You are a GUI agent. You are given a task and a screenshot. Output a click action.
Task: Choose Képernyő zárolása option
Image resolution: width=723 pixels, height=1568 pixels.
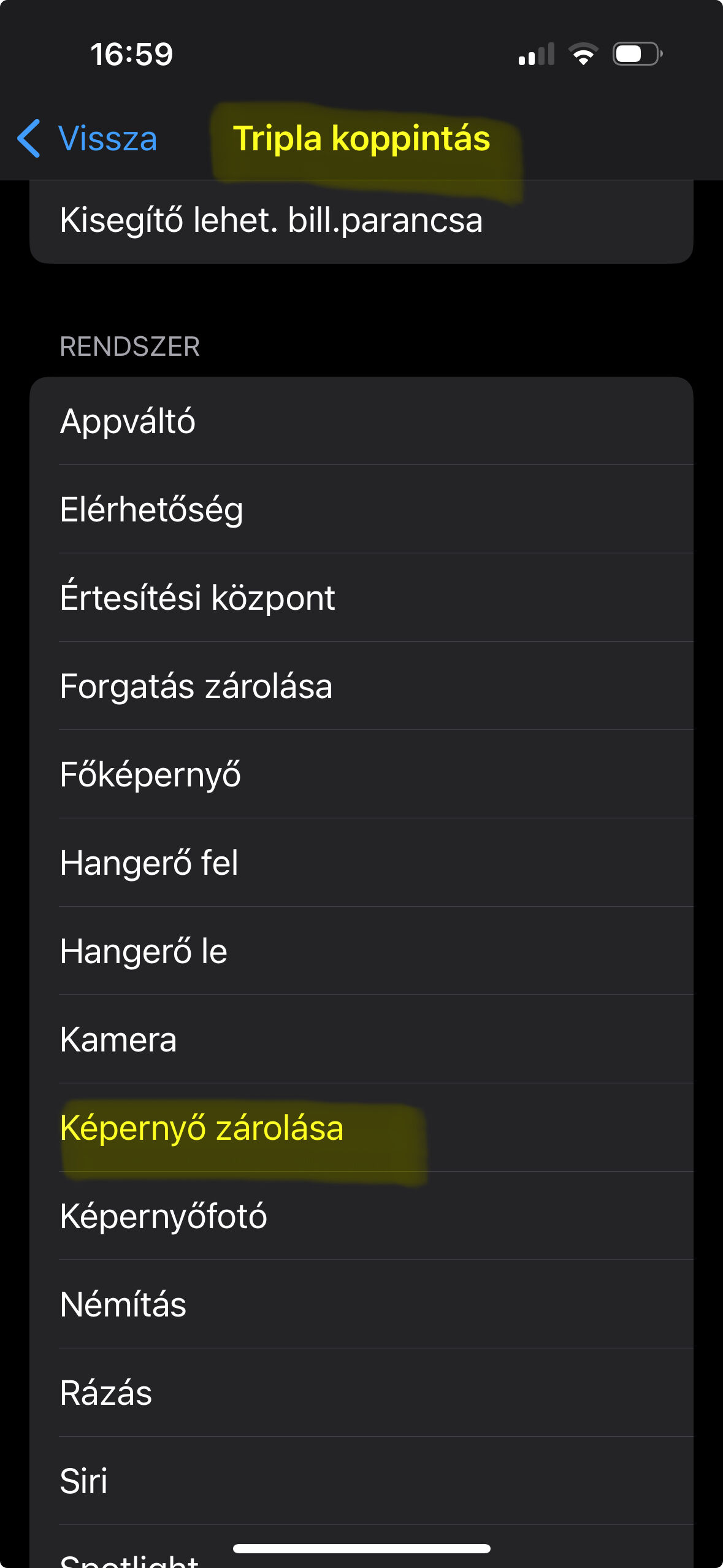(361, 1128)
